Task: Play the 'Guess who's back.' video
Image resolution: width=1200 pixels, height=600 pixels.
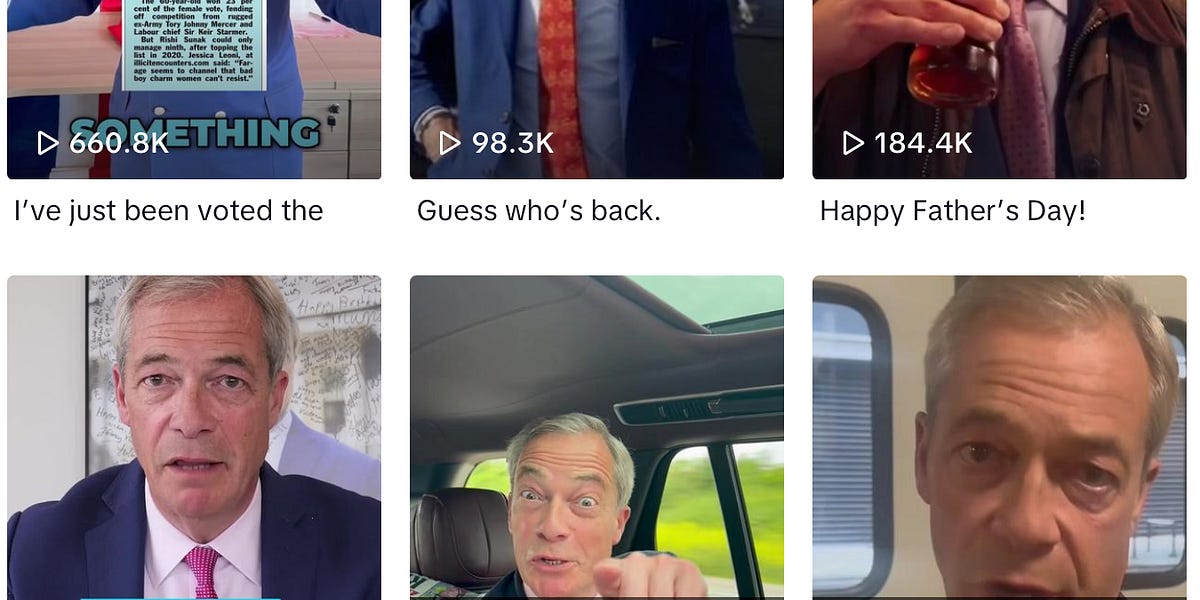Action: (x=596, y=90)
